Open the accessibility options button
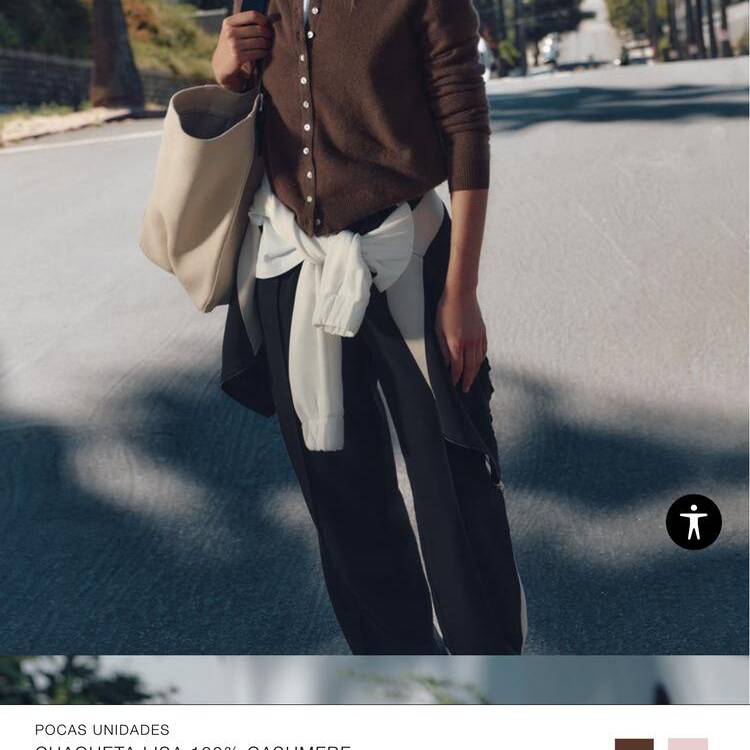The width and height of the screenshot is (750, 750). [x=693, y=522]
